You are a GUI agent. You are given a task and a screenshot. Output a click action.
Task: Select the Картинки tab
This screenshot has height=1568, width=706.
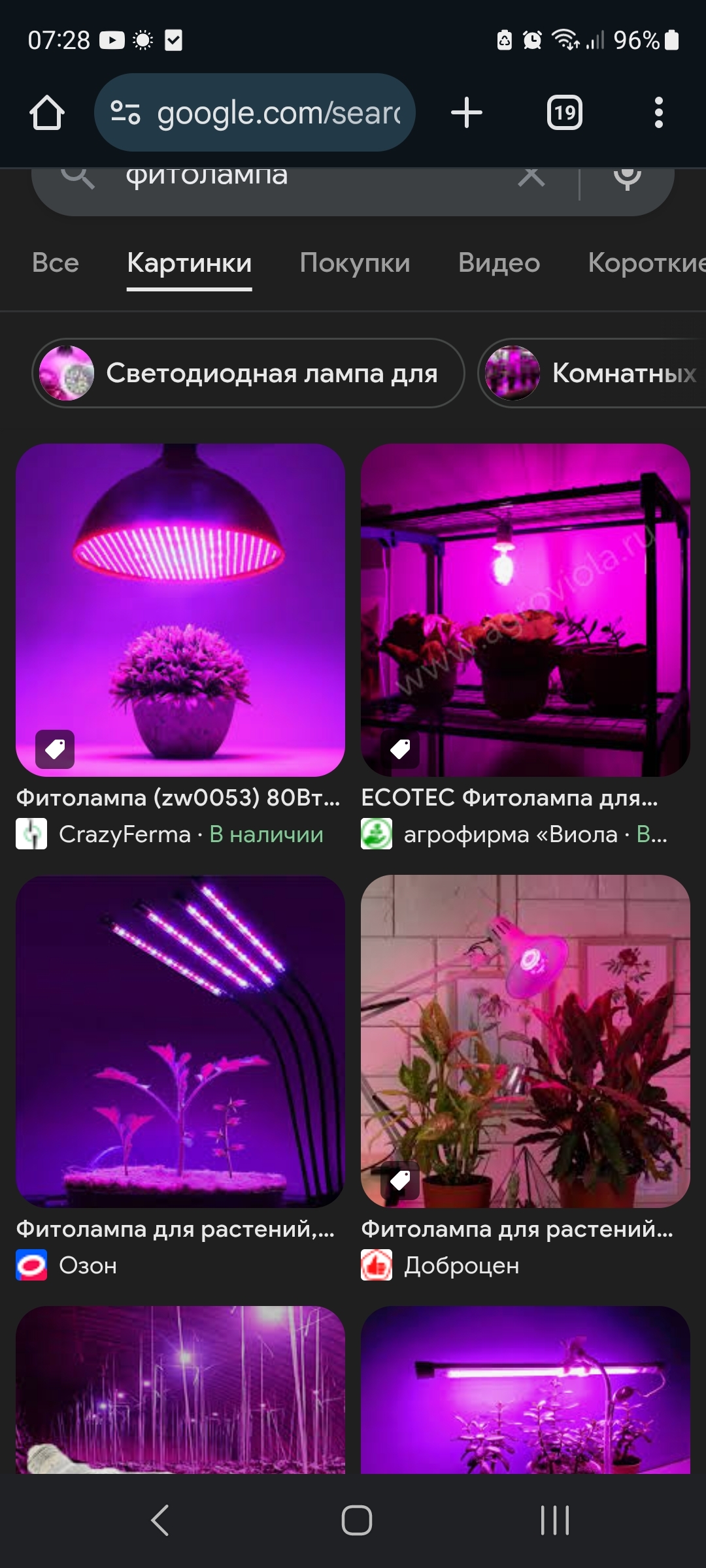click(x=190, y=263)
